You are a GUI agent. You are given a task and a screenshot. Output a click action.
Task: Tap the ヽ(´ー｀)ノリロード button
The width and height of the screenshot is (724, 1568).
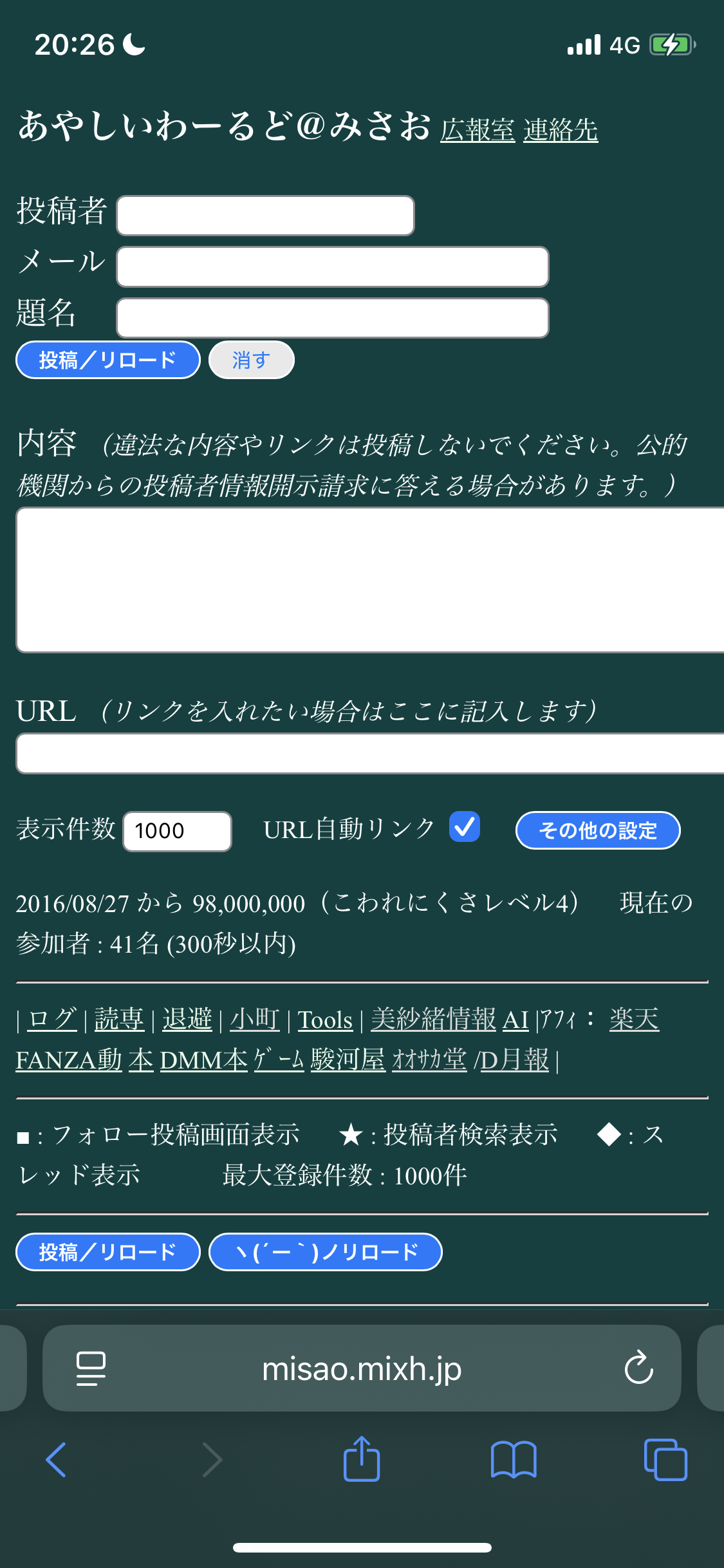click(326, 1252)
